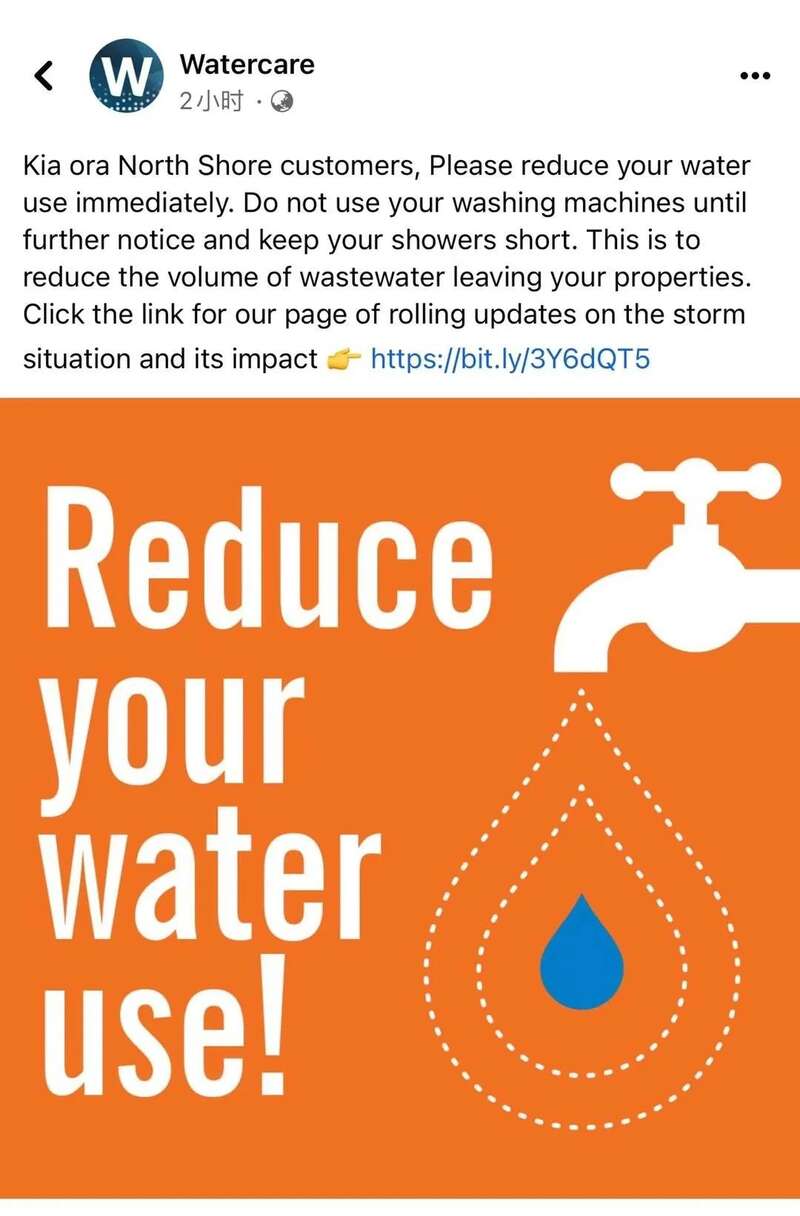800x1216 pixels.
Task: Open the Watercare page name link
Action: click(247, 65)
